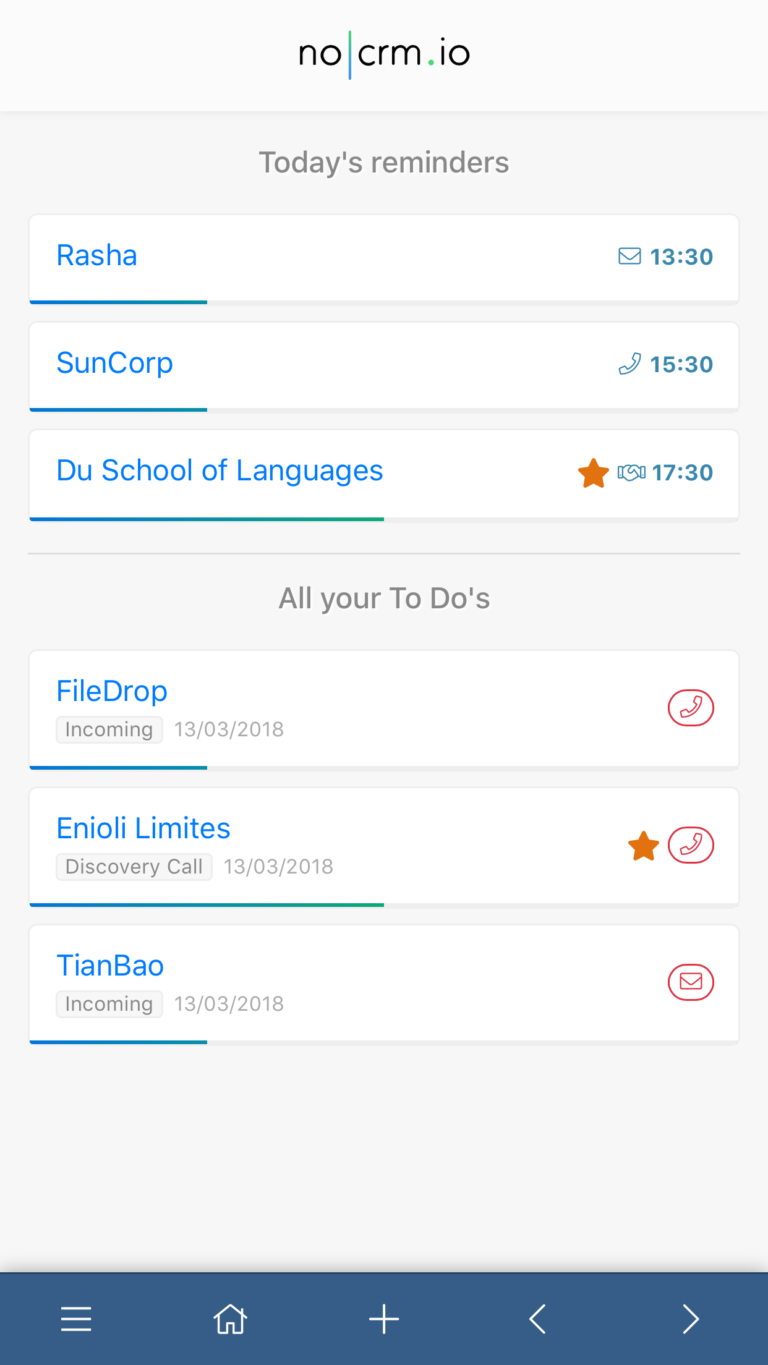Click the phone icon beside SunCorp's reminder
This screenshot has height=1365, width=768.
point(629,364)
